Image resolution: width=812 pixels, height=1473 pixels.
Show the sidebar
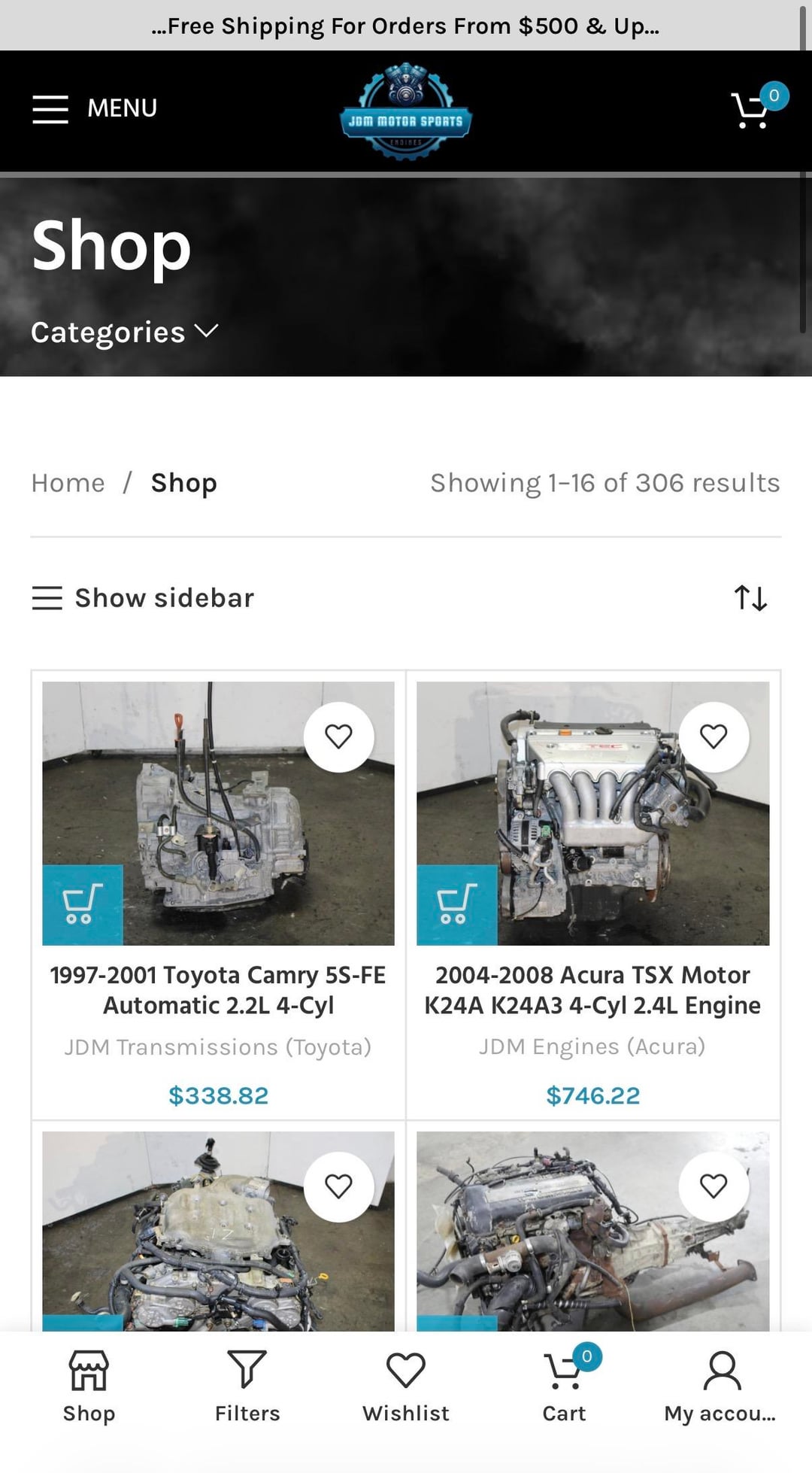pos(143,598)
